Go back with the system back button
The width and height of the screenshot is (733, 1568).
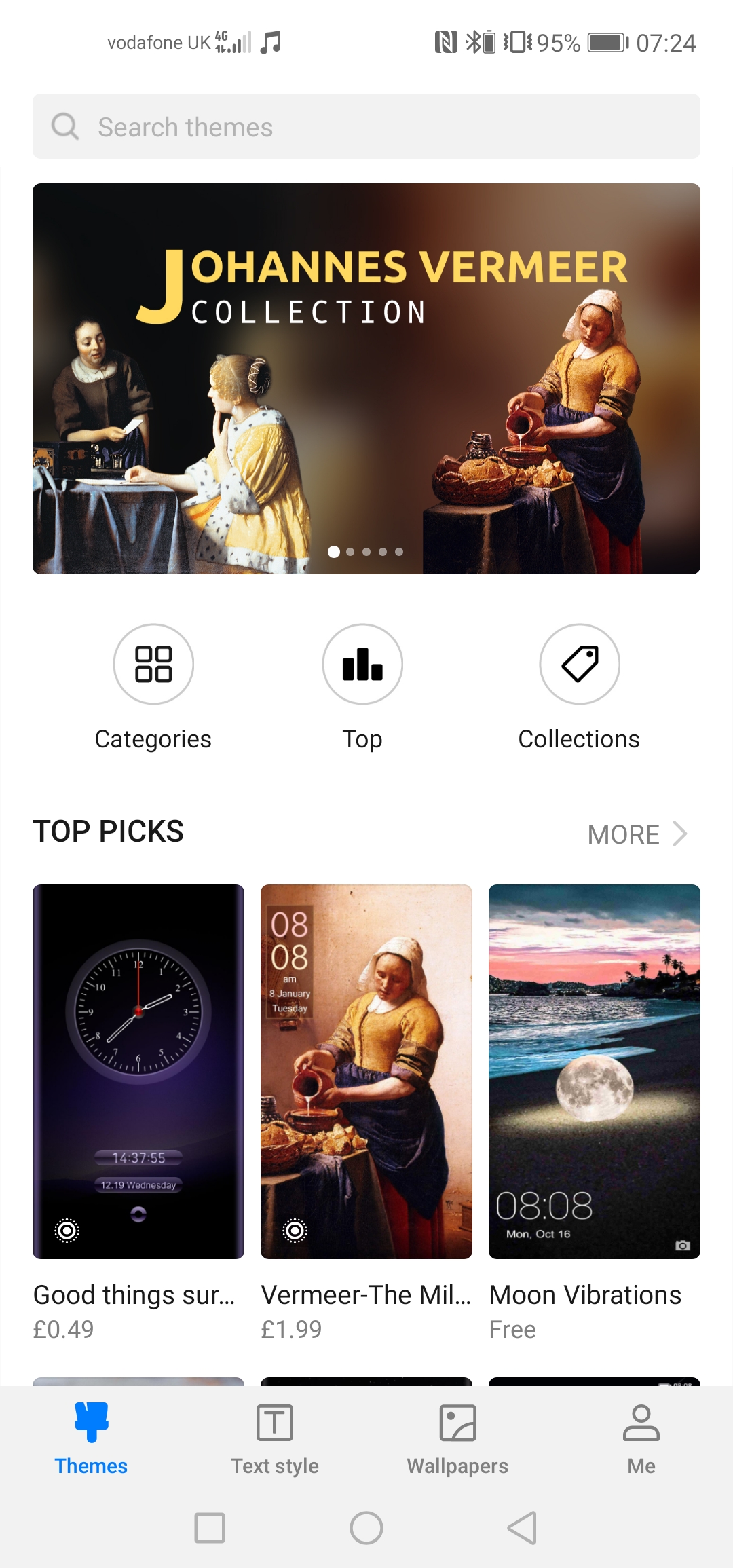tap(523, 1528)
